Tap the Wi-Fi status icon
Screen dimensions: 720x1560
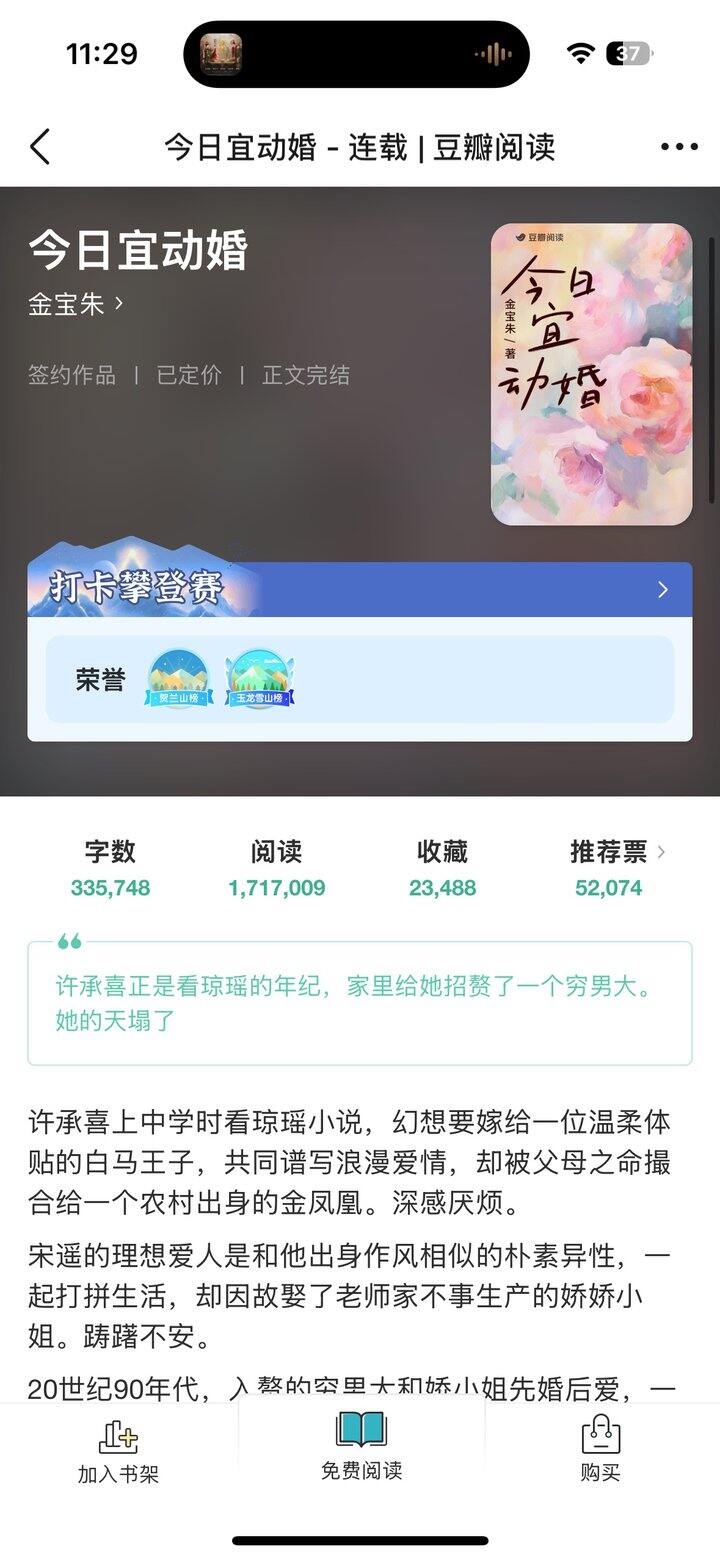(582, 52)
